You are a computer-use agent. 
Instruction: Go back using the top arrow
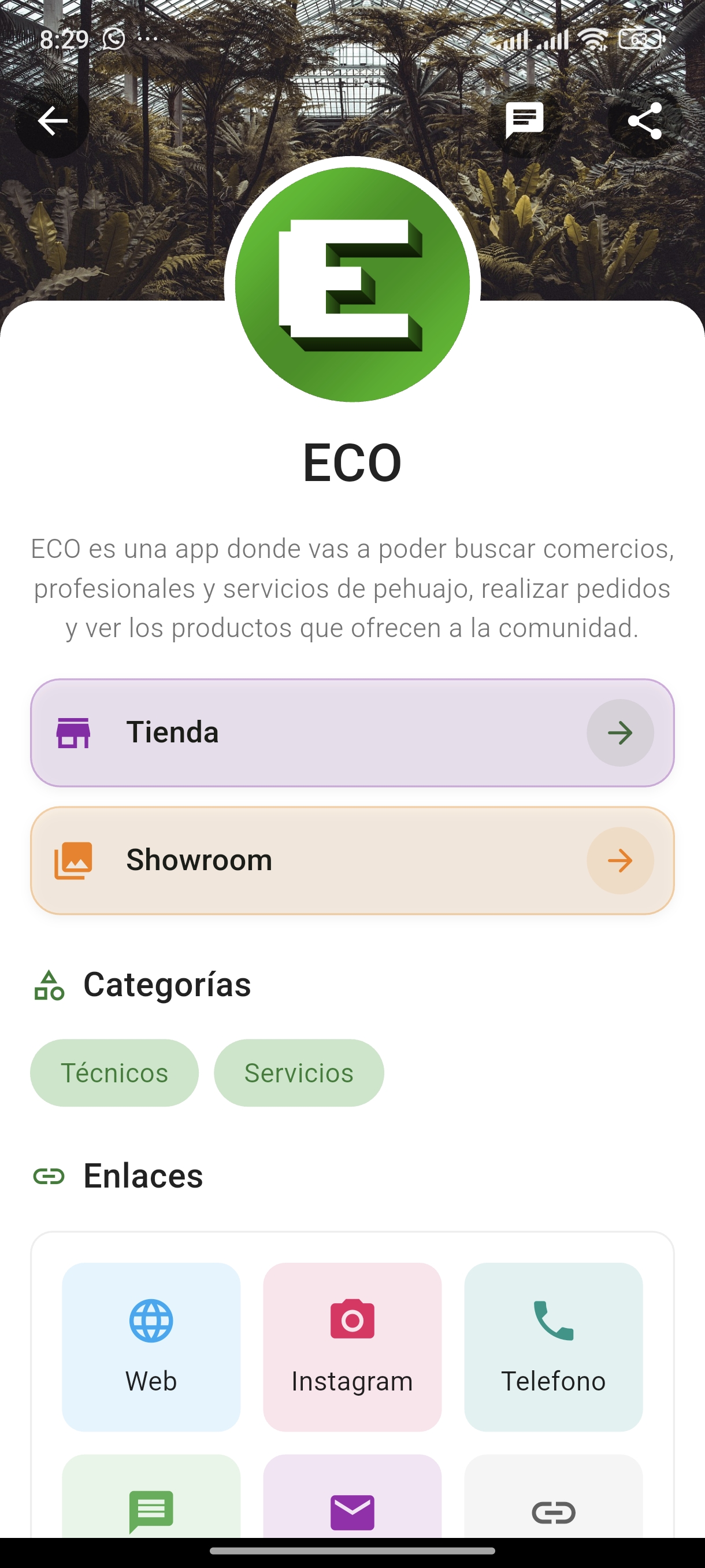53,120
